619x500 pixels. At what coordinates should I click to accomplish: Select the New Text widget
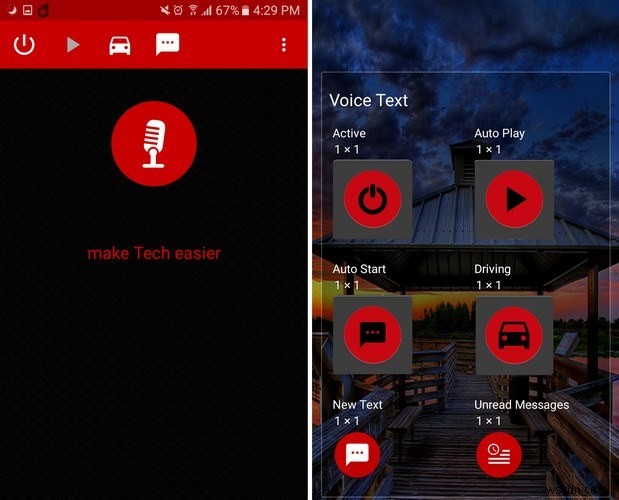tap(357, 455)
